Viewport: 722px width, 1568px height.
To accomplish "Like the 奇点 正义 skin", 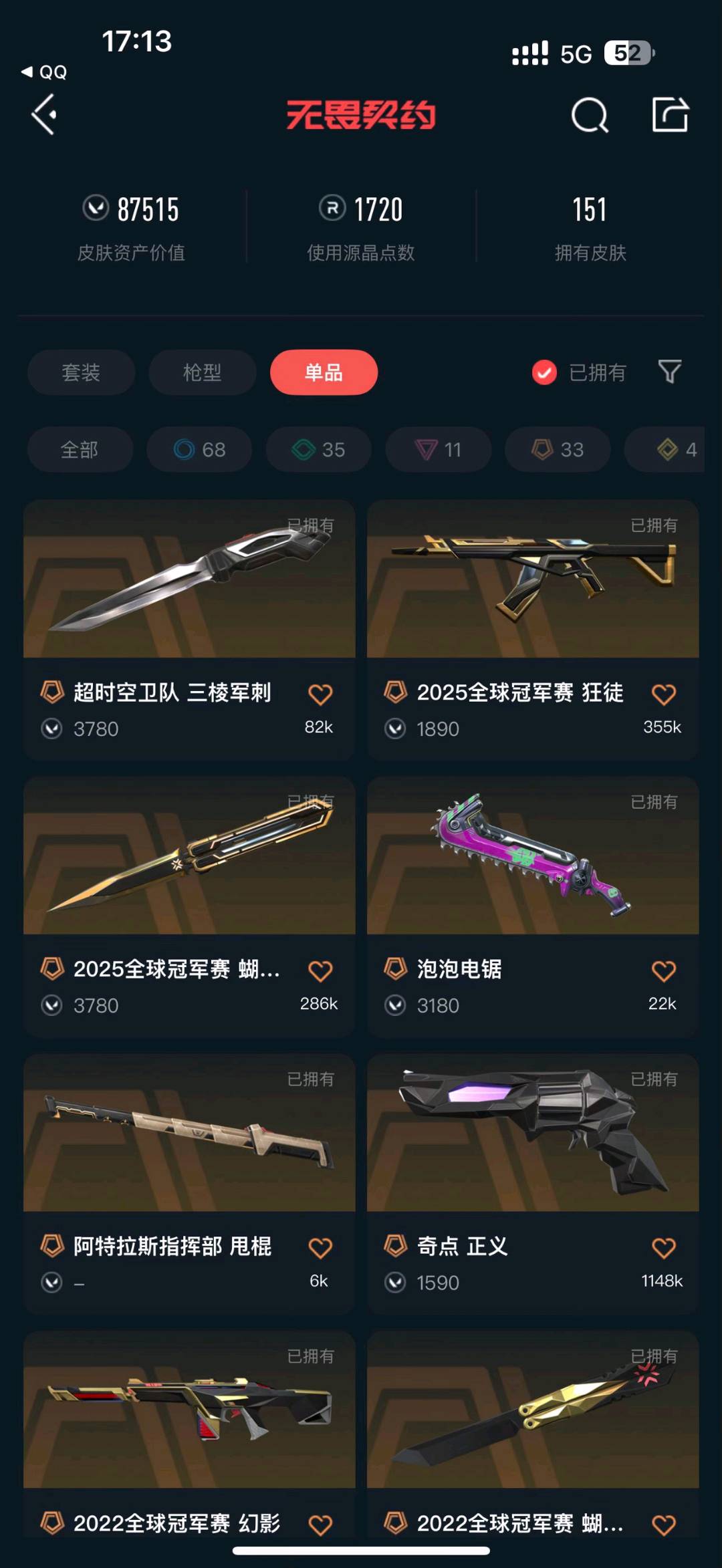I will [663, 1248].
